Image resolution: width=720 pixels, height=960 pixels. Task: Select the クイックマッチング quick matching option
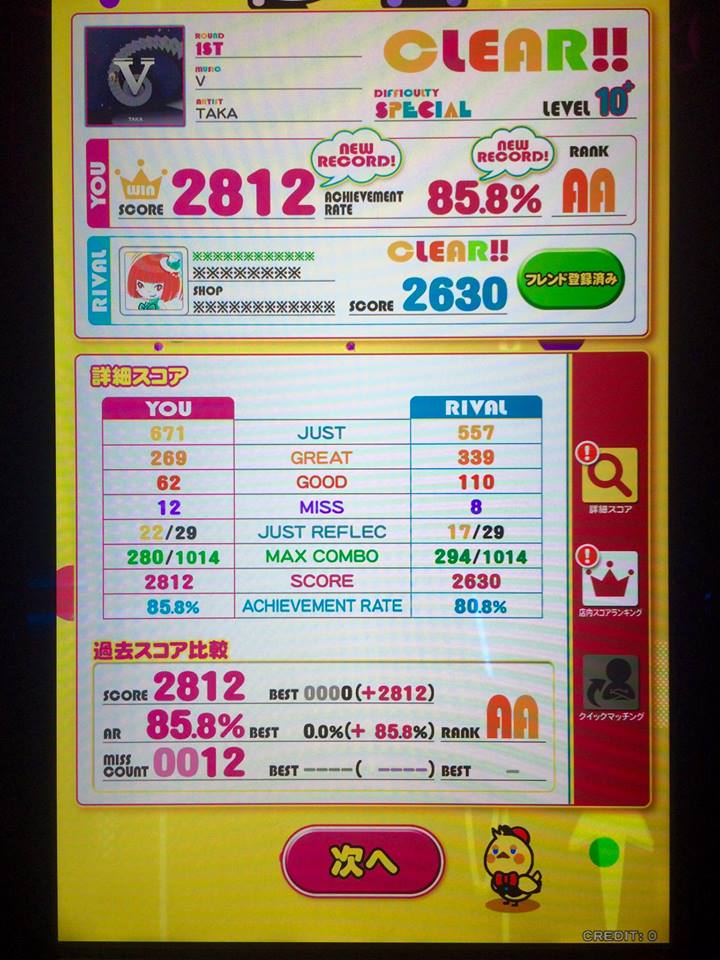pos(609,684)
